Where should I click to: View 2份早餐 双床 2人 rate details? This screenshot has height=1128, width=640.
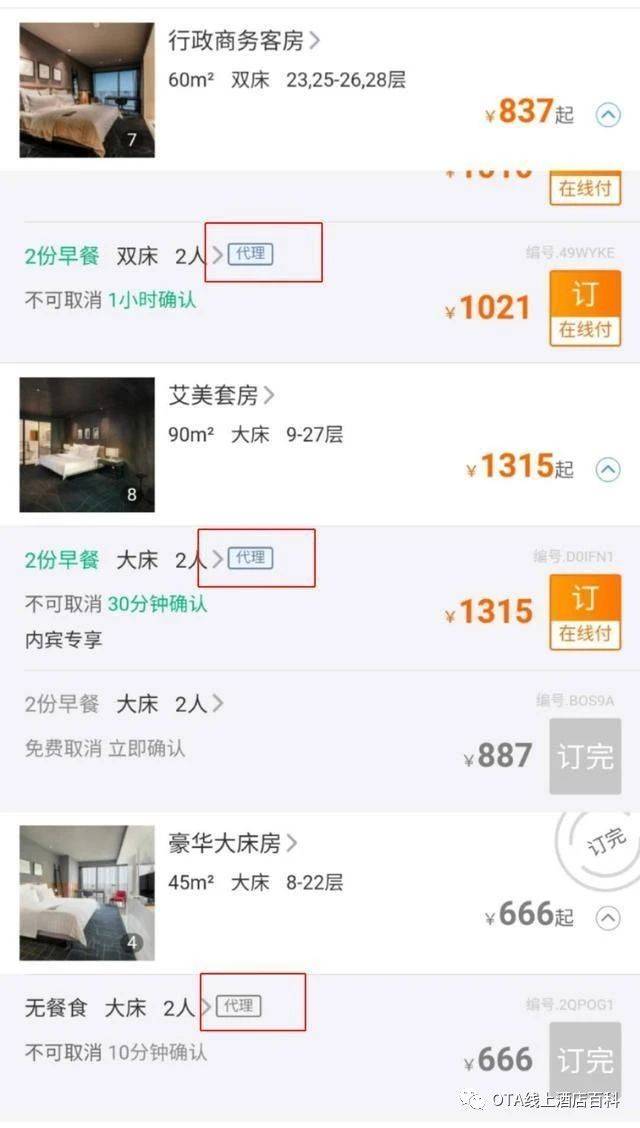coord(124,255)
